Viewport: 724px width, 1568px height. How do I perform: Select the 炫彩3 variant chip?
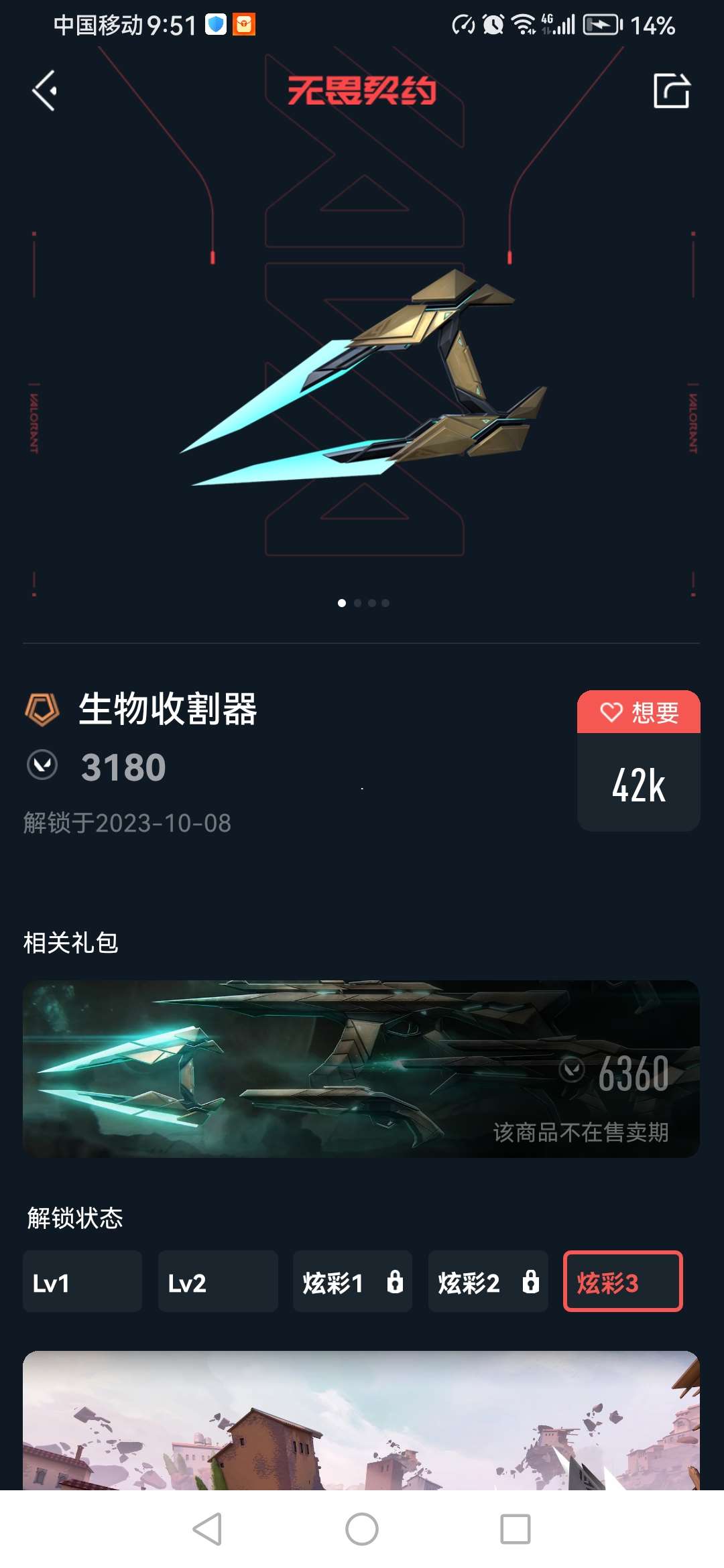click(623, 1281)
